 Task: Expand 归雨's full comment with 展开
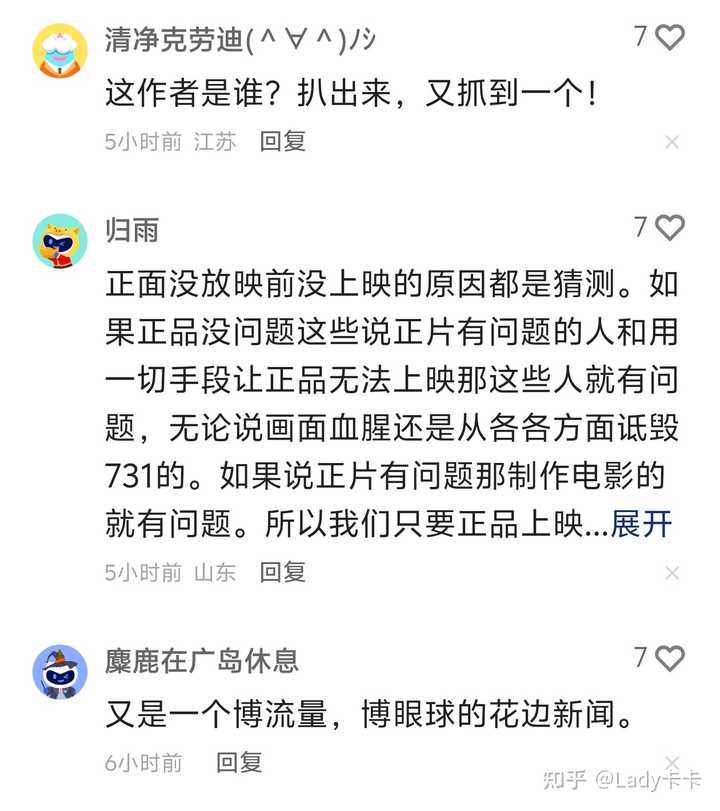641,524
